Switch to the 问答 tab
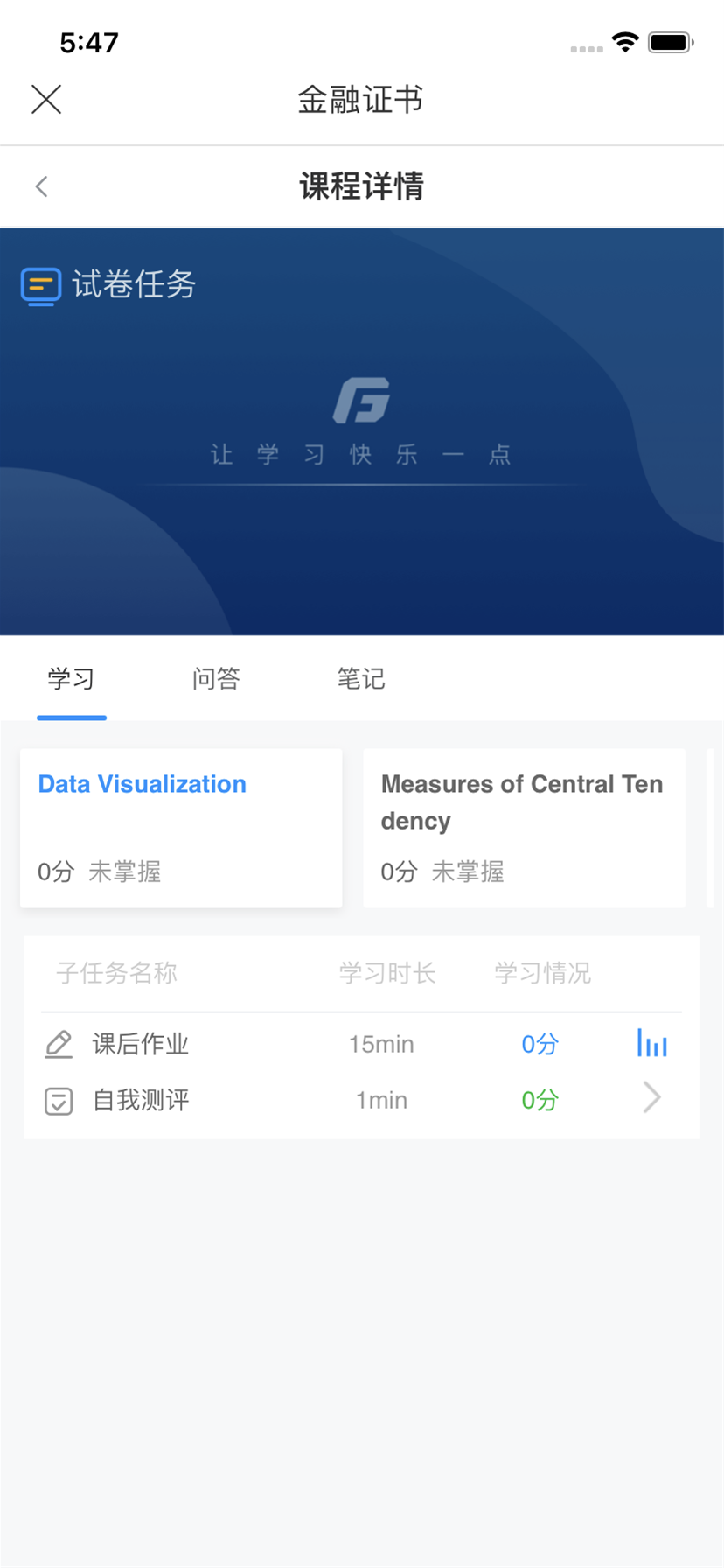This screenshot has width=724, height=1568. tap(216, 679)
